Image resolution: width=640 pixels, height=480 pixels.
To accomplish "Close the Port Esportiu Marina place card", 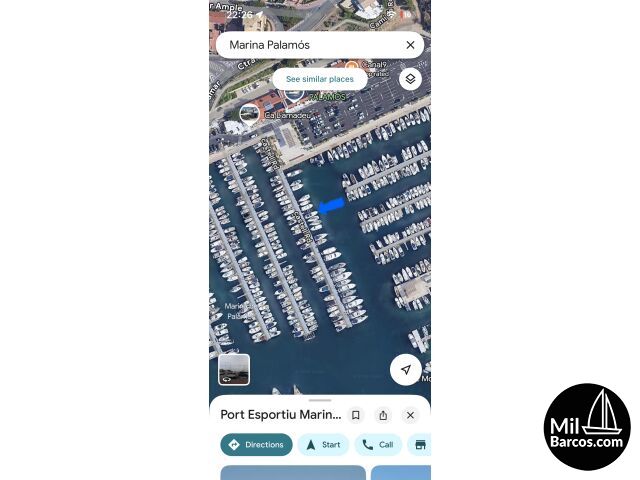I will [410, 415].
